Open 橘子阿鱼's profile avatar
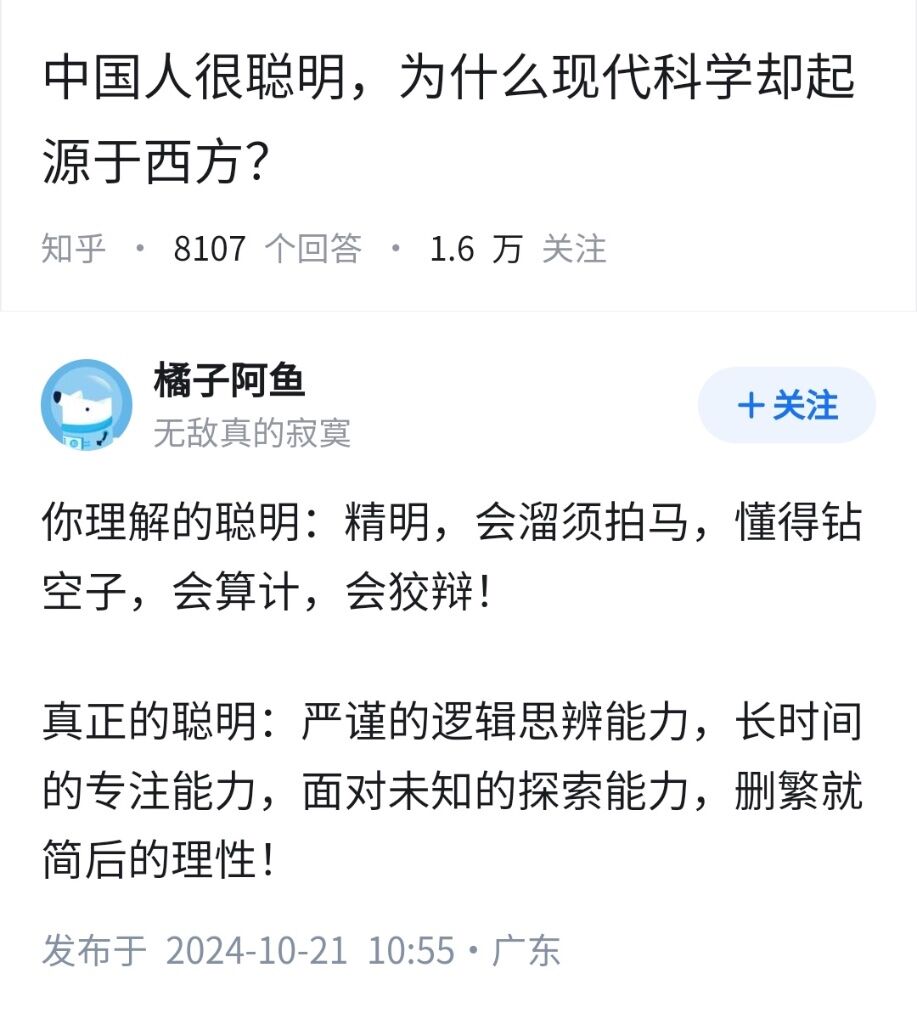 pyautogui.click(x=86, y=405)
